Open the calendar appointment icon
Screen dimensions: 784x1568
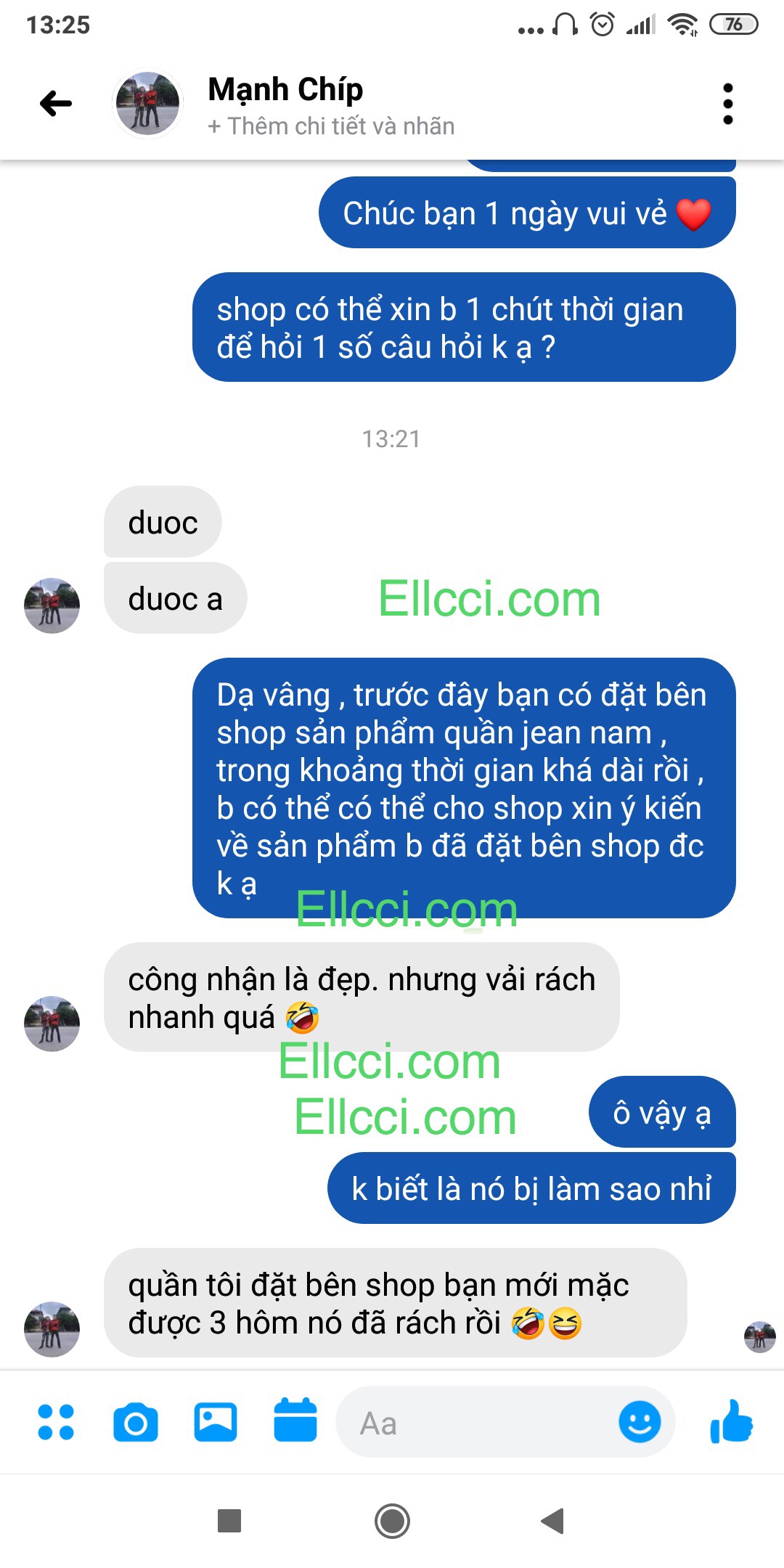pyautogui.click(x=295, y=1421)
